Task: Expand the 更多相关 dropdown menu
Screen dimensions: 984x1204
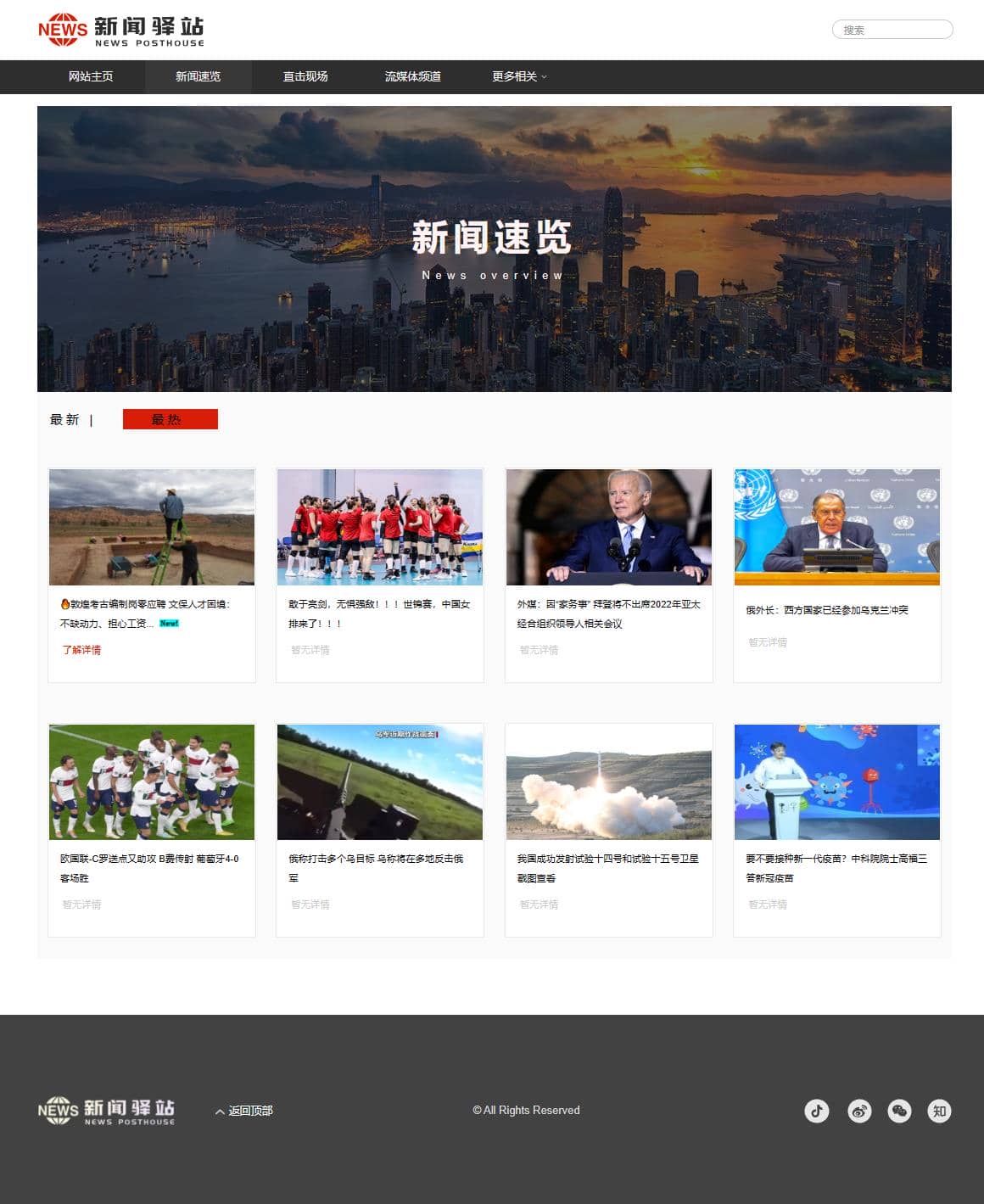Action: [519, 76]
